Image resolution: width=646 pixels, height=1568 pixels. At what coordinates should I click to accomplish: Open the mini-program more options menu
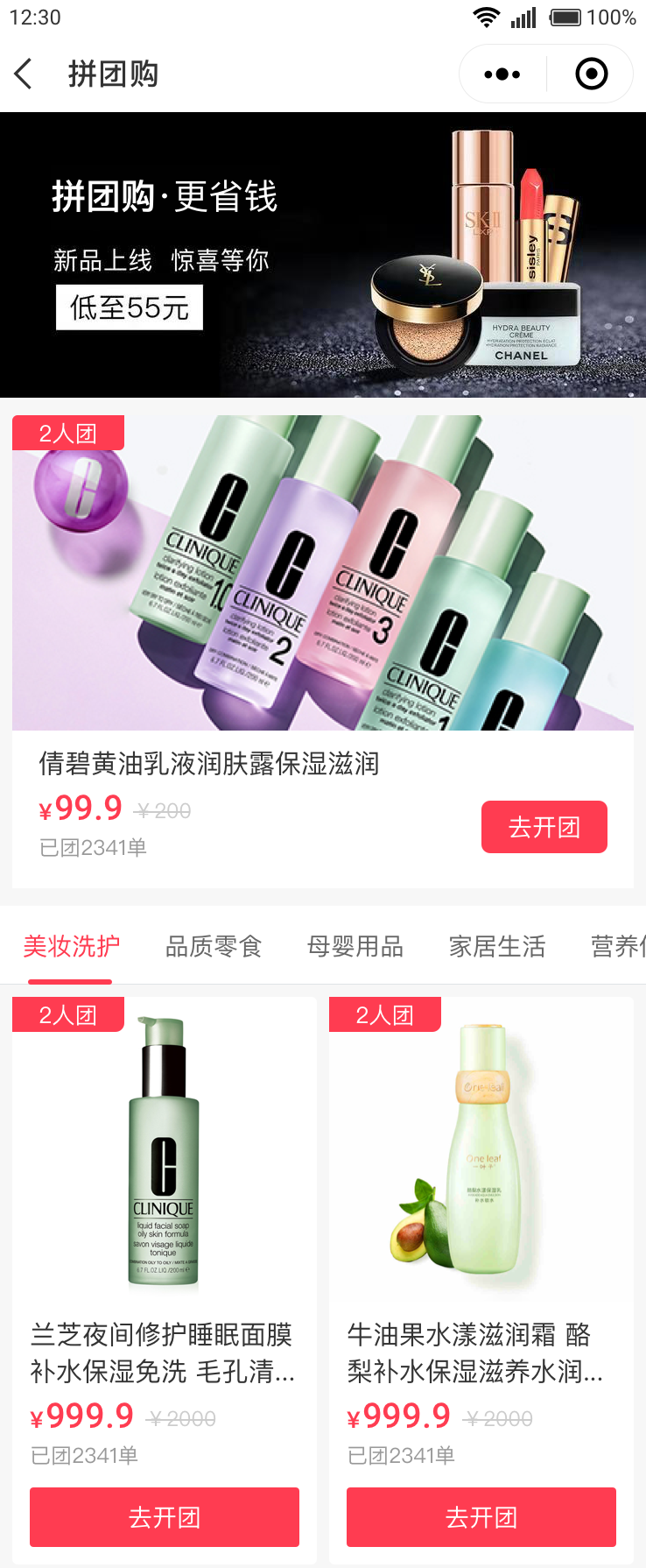click(x=500, y=74)
